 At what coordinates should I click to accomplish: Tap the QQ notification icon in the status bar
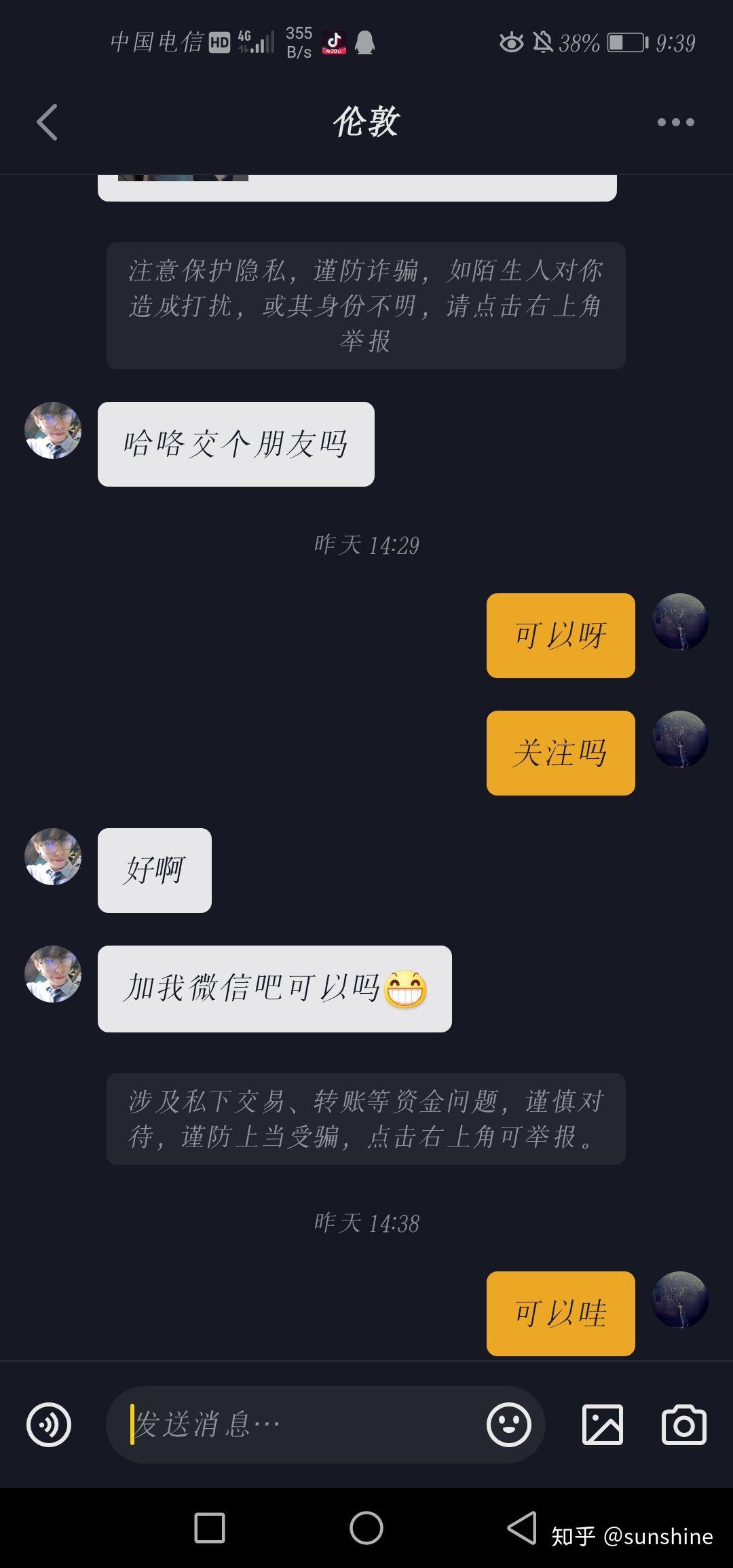coord(364,41)
